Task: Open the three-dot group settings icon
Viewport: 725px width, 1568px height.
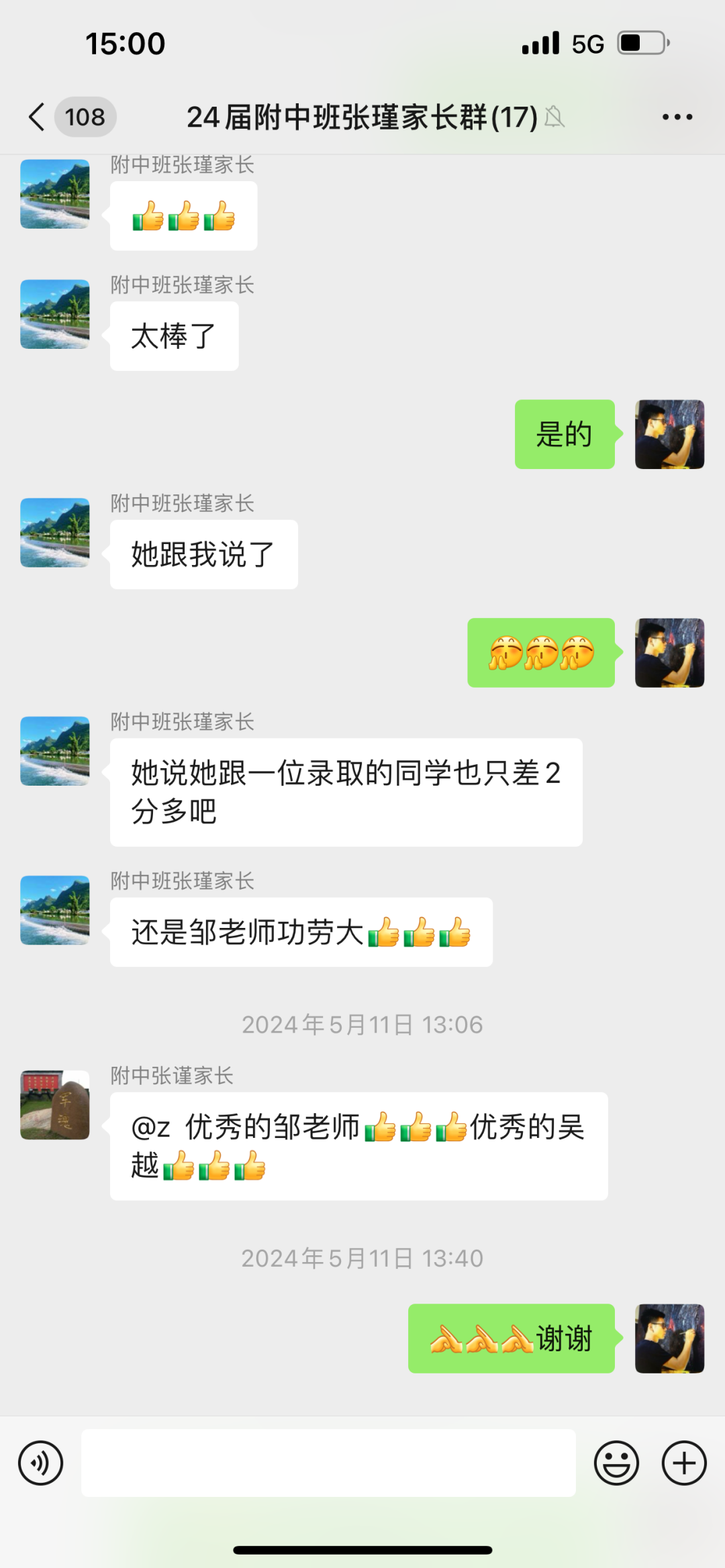Action: [x=675, y=116]
